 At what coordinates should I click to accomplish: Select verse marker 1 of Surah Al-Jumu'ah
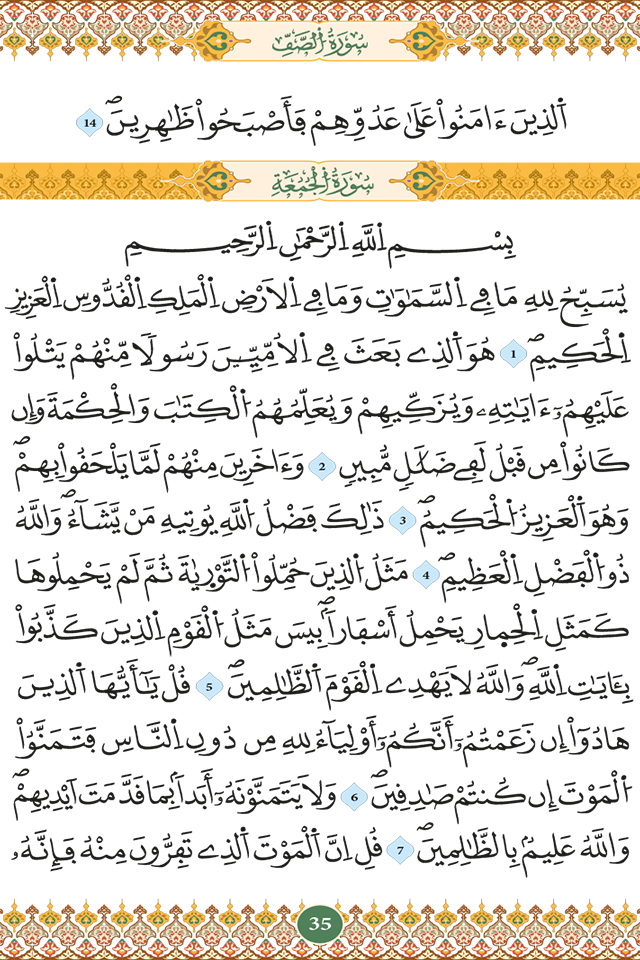tap(513, 353)
